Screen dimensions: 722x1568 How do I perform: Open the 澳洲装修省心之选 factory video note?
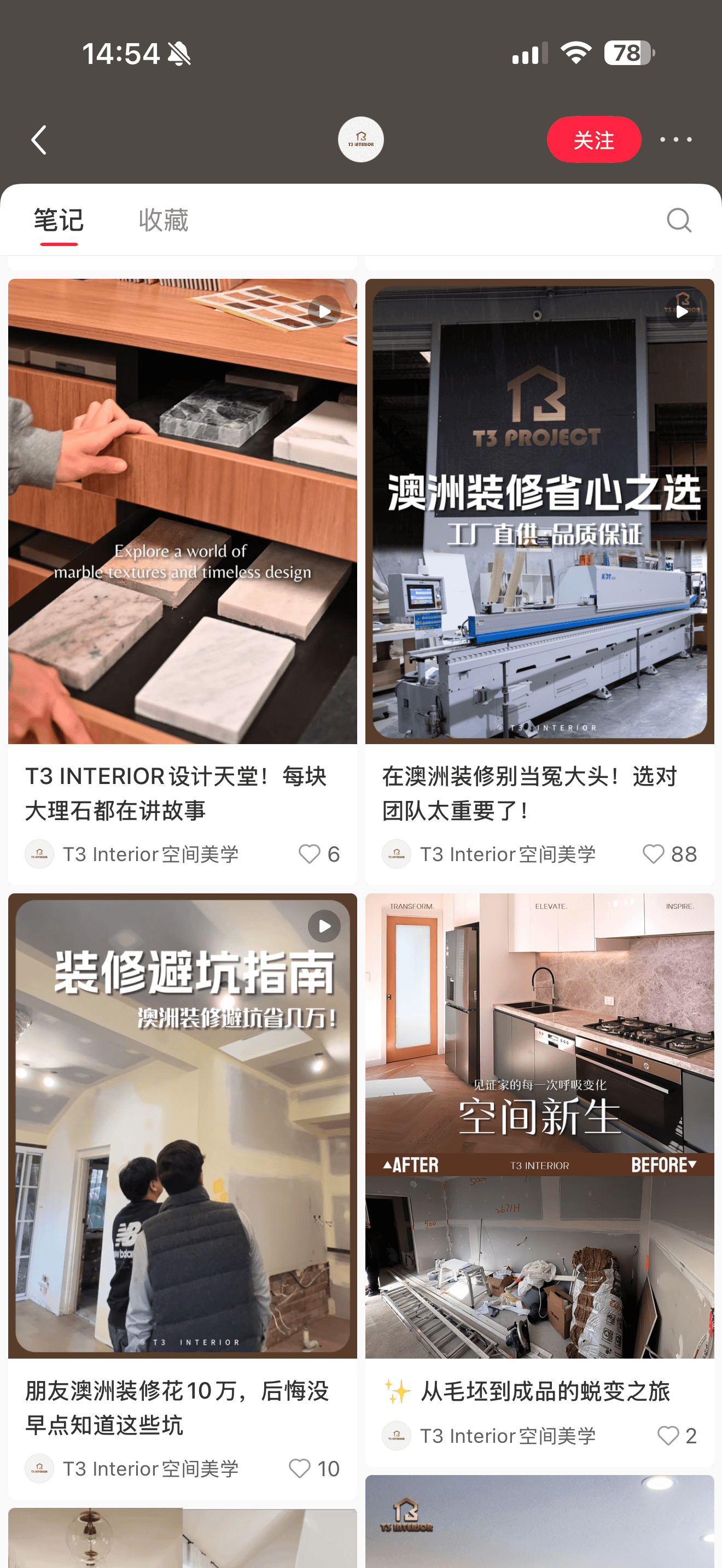coord(539,511)
